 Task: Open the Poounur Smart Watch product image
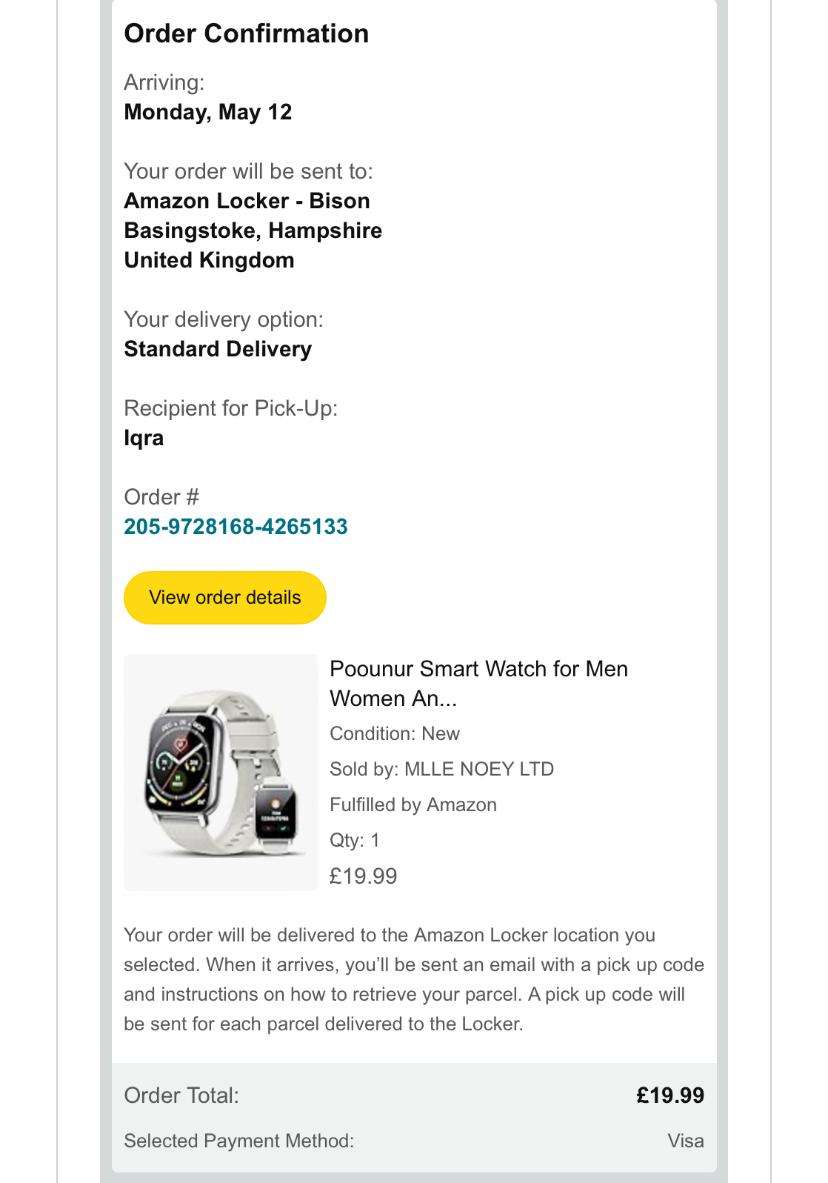coord(220,772)
